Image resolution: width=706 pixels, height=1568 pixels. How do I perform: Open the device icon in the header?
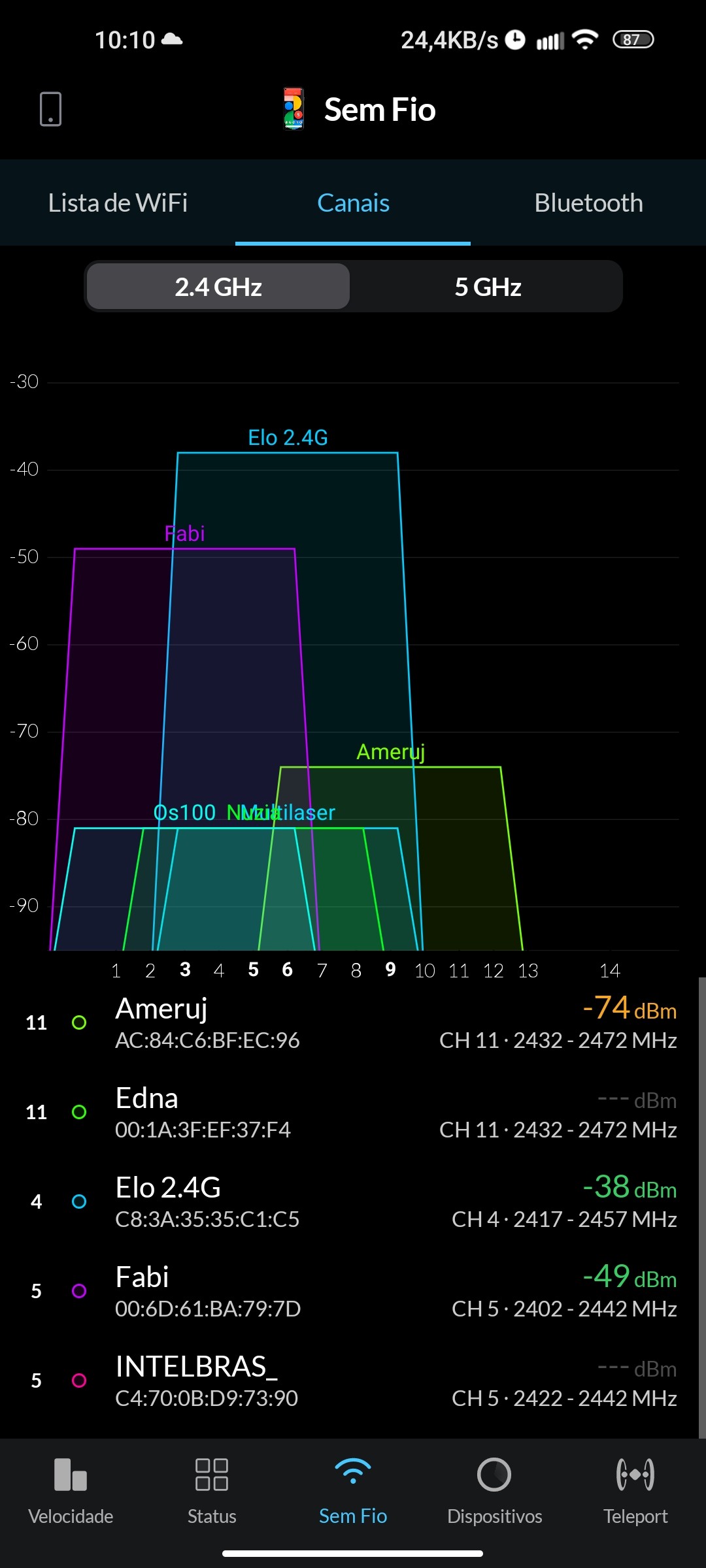[x=50, y=108]
